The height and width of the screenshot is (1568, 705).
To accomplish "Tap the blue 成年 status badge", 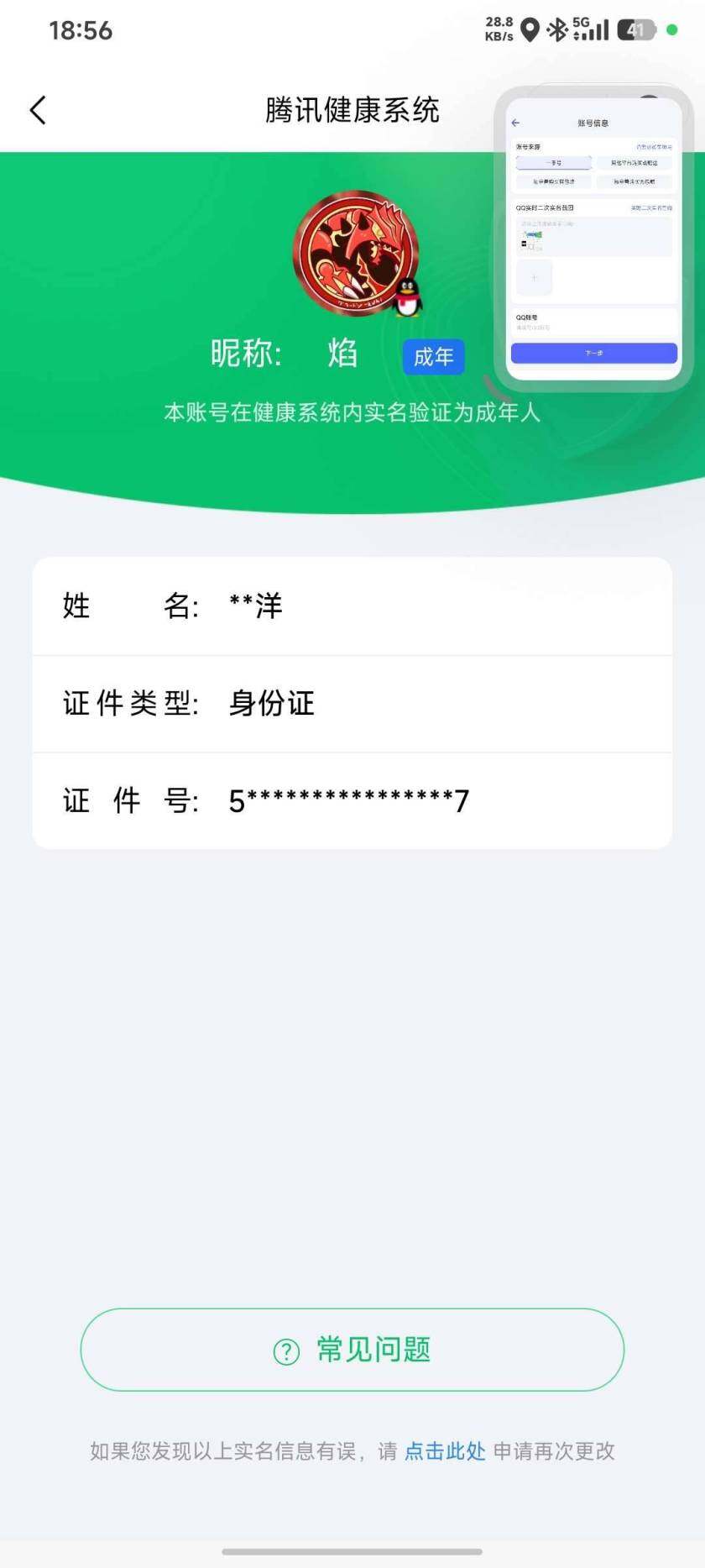I will (x=433, y=356).
